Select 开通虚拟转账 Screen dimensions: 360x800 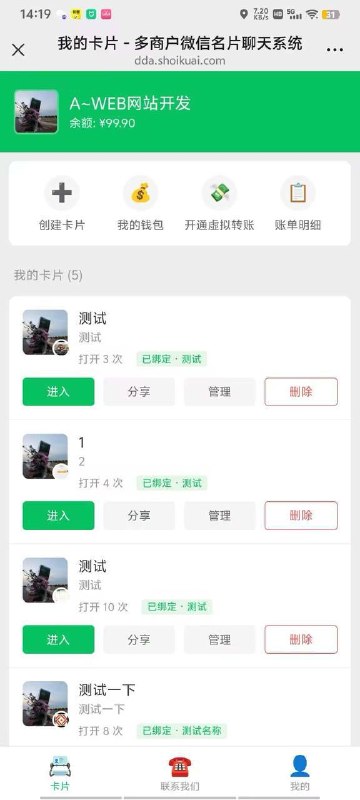click(219, 204)
